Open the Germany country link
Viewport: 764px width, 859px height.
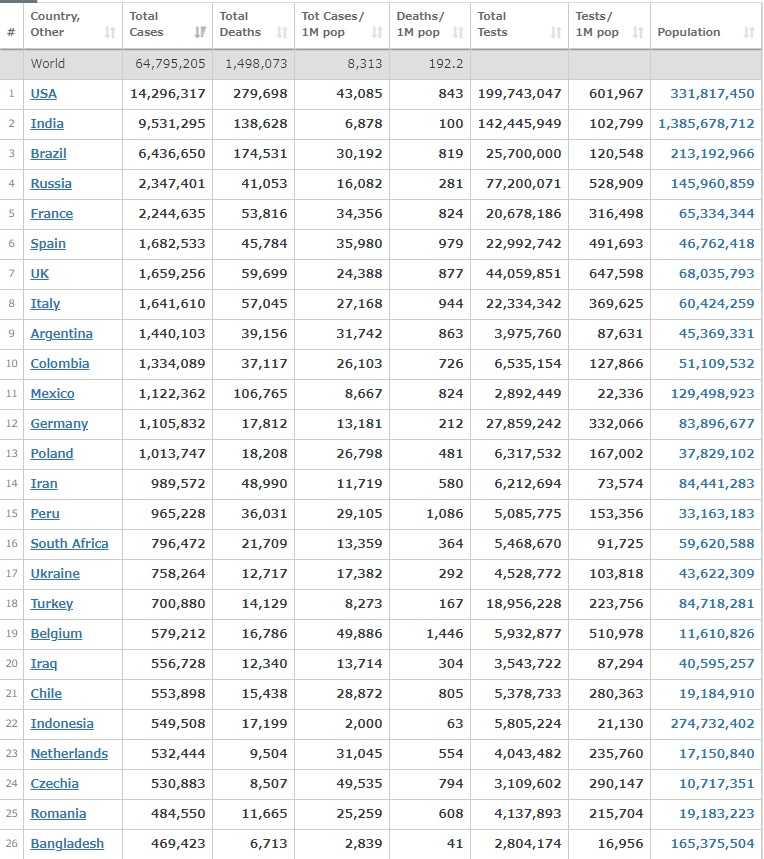click(x=59, y=423)
